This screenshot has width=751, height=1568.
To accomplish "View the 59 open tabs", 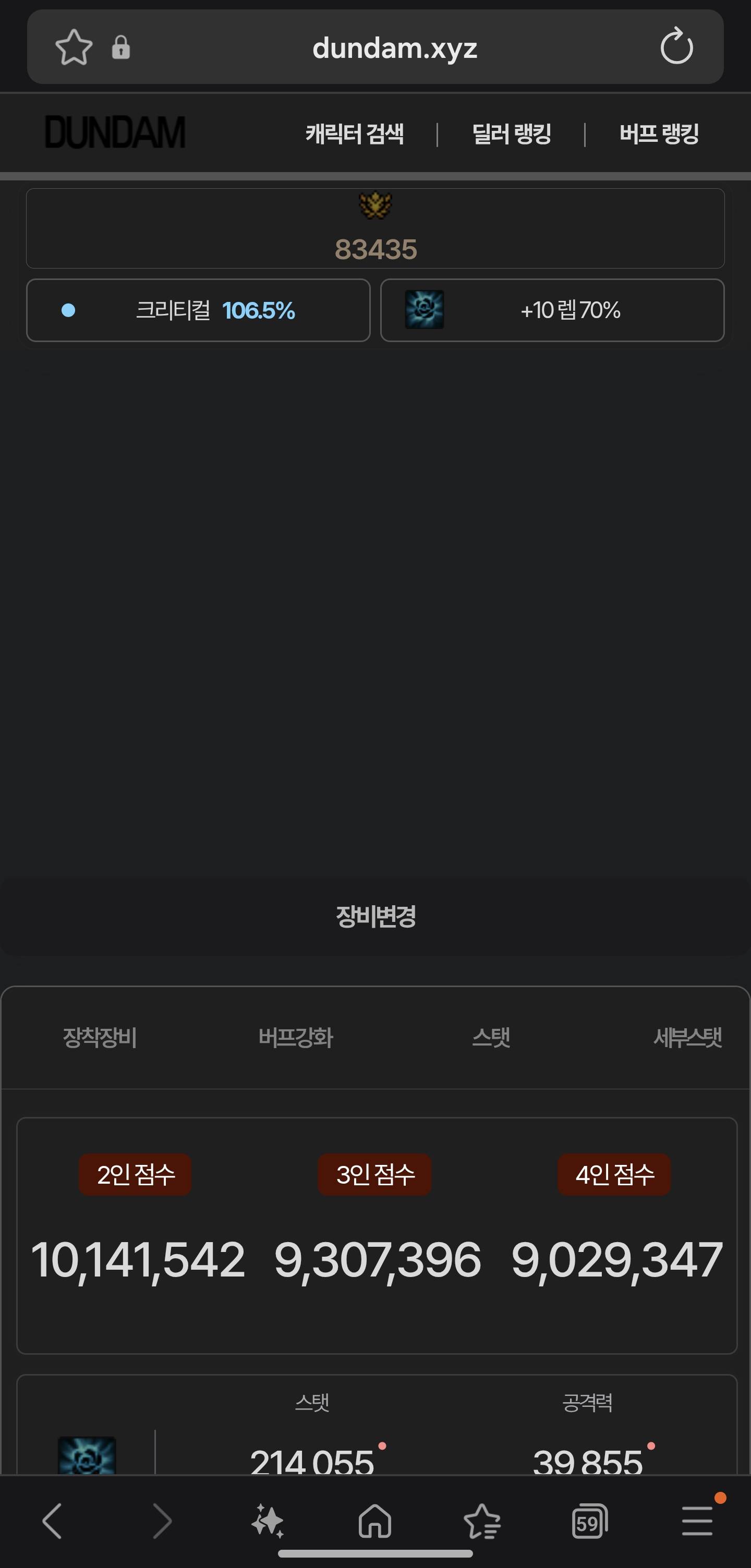I will (589, 1521).
